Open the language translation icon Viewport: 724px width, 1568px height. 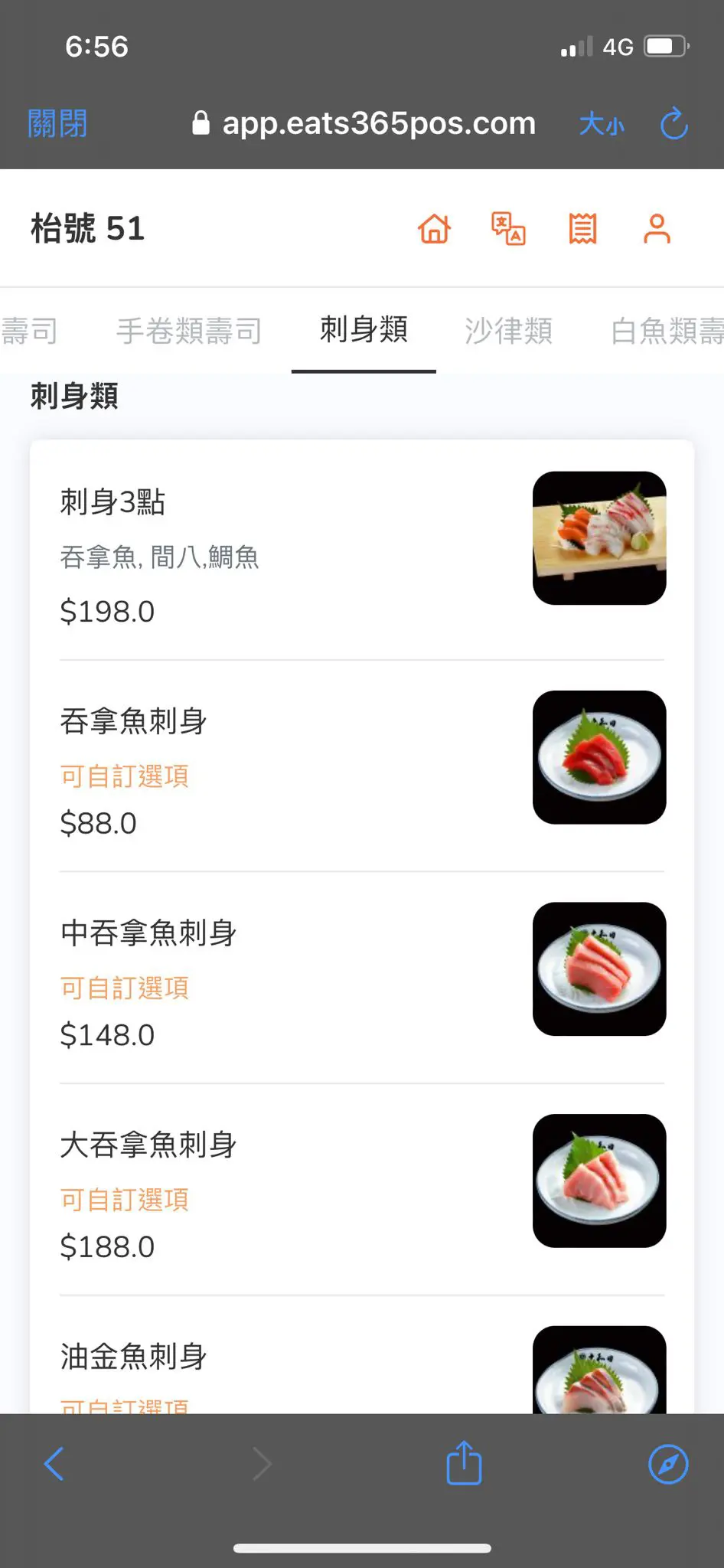click(x=508, y=228)
